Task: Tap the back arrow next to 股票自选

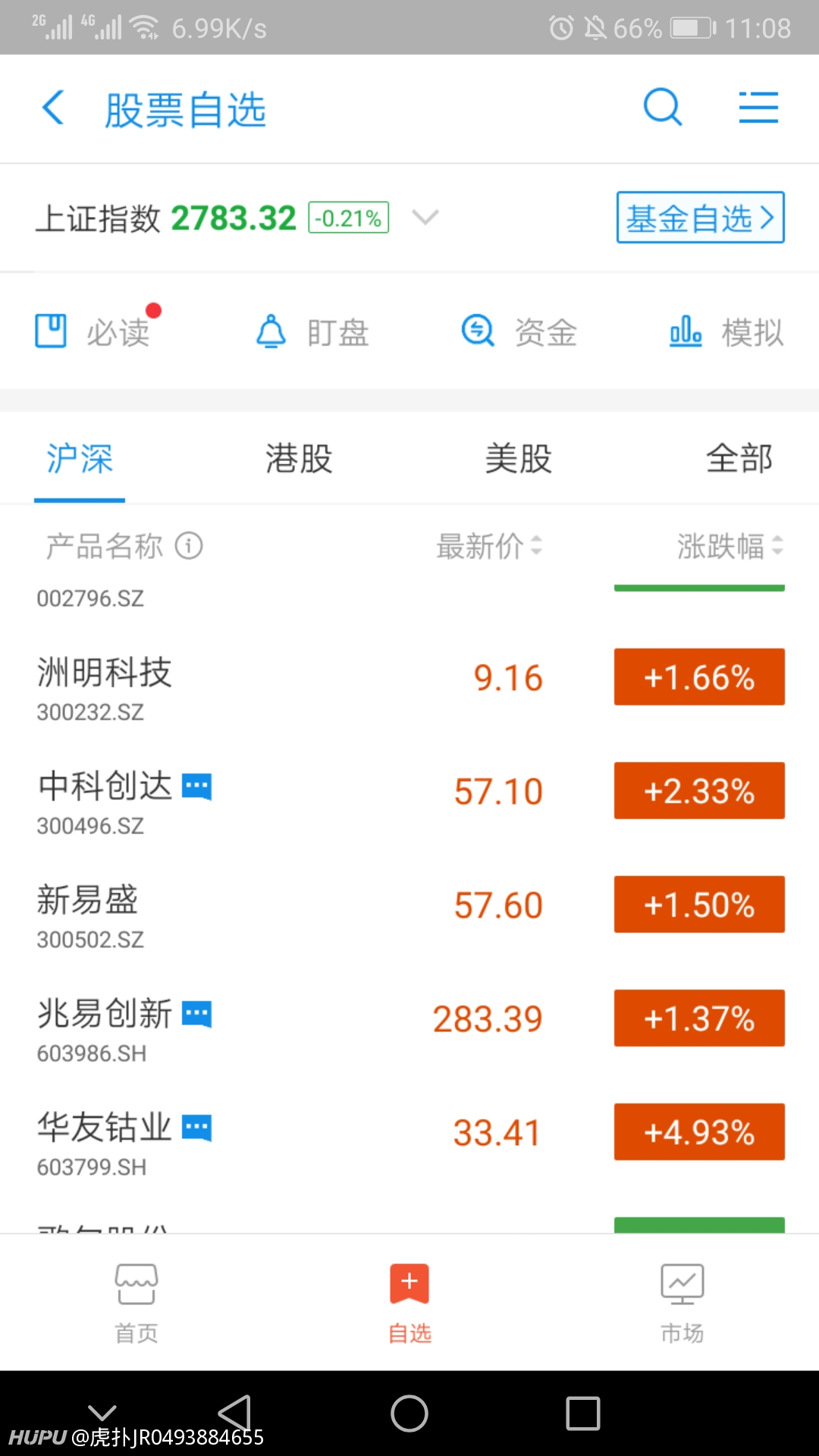Action: pos(53,108)
